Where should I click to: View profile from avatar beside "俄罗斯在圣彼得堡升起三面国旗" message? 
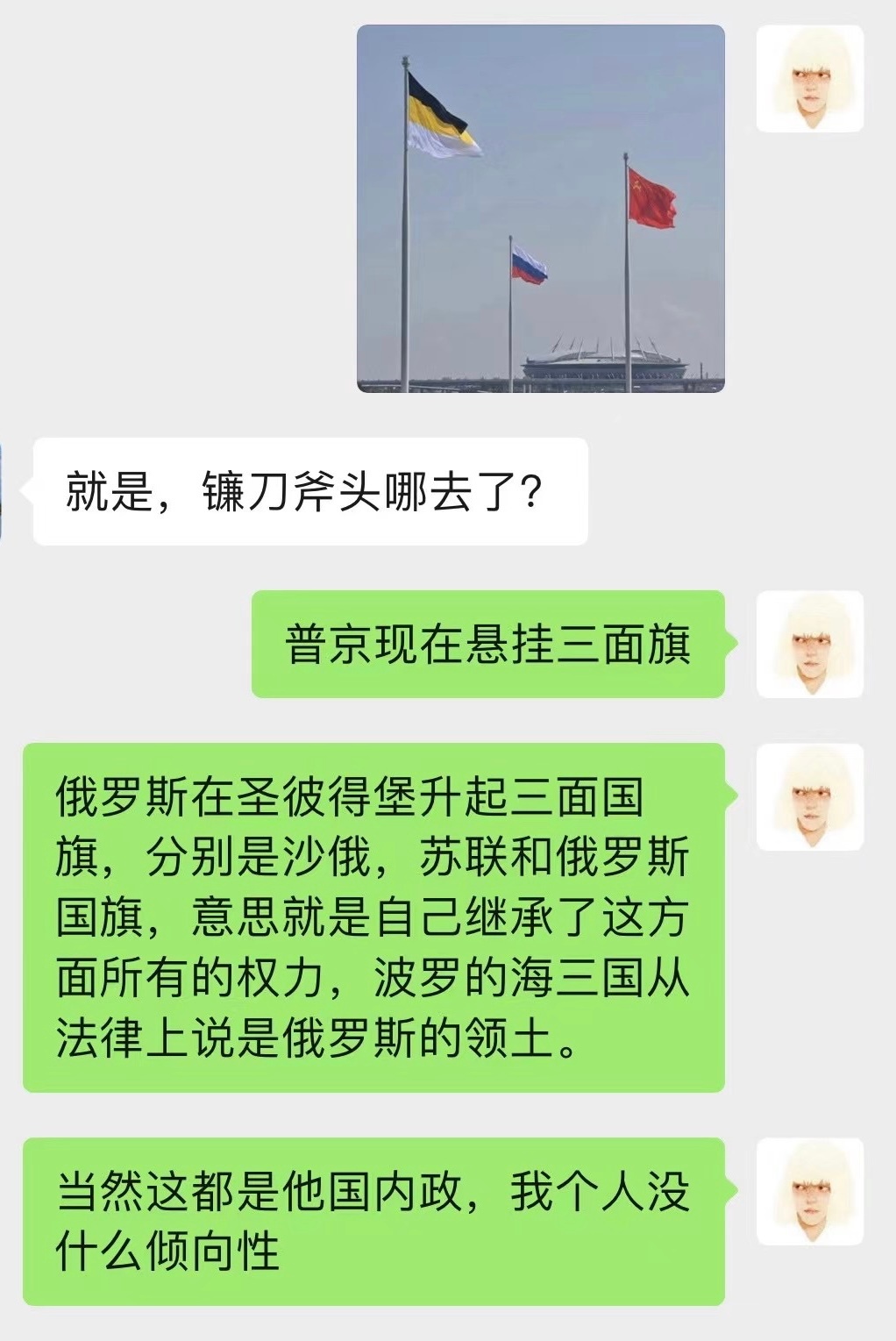pos(809,796)
